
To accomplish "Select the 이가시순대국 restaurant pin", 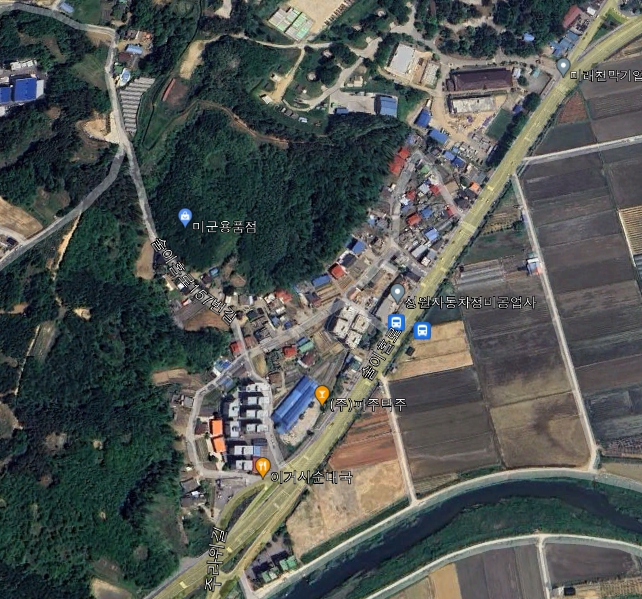I will coord(262,466).
